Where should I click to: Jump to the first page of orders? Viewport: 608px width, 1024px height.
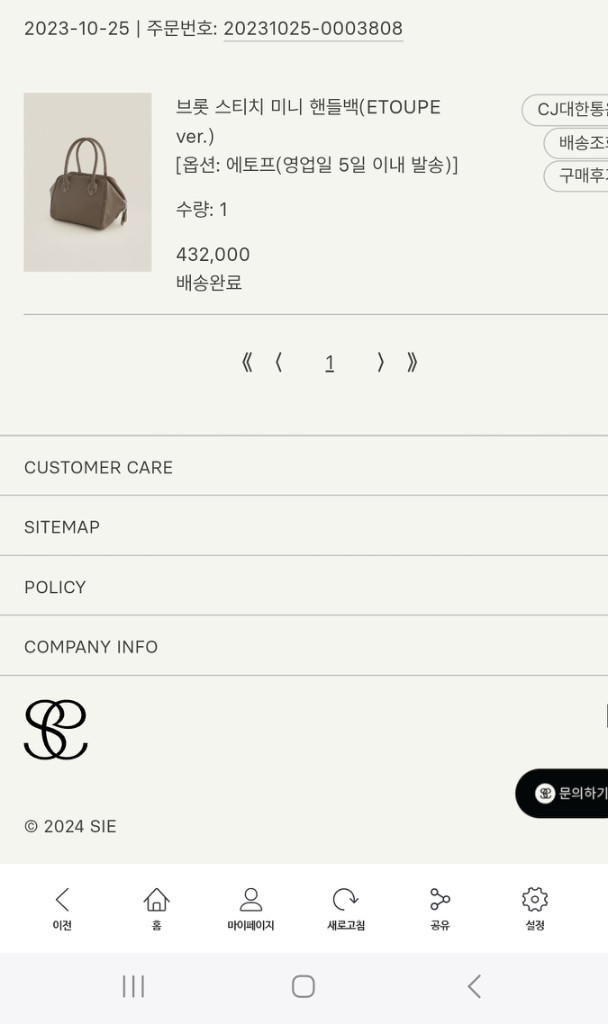[247, 363]
